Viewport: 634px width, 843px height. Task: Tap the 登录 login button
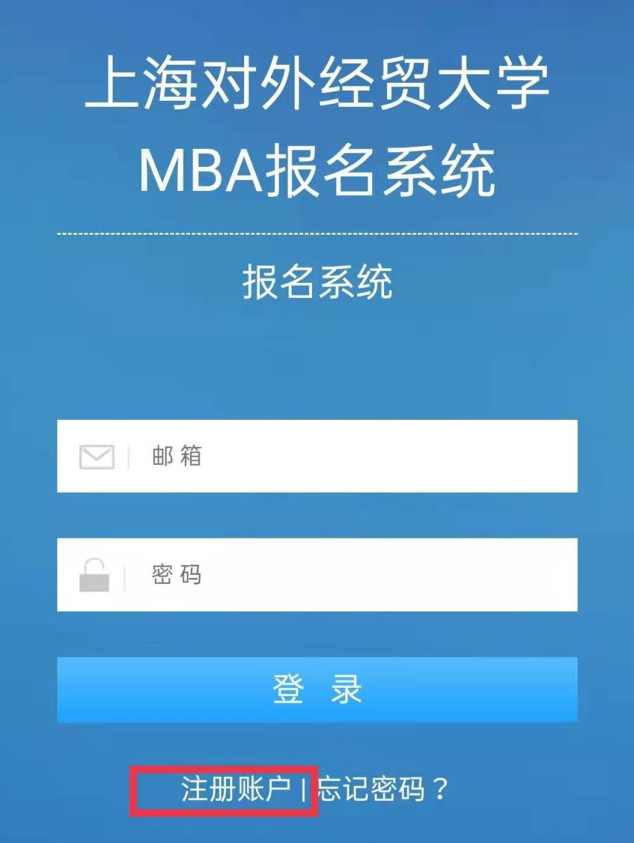pyautogui.click(x=317, y=689)
